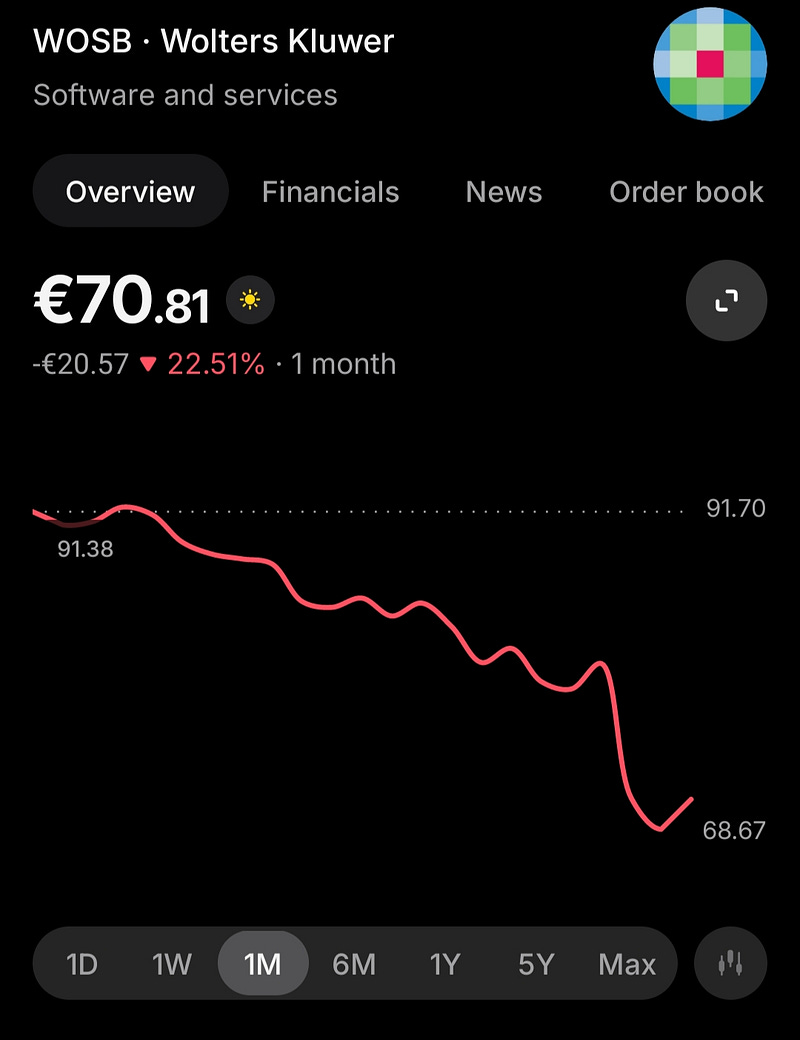
Task: Switch to the Financials tab
Action: tap(330, 192)
